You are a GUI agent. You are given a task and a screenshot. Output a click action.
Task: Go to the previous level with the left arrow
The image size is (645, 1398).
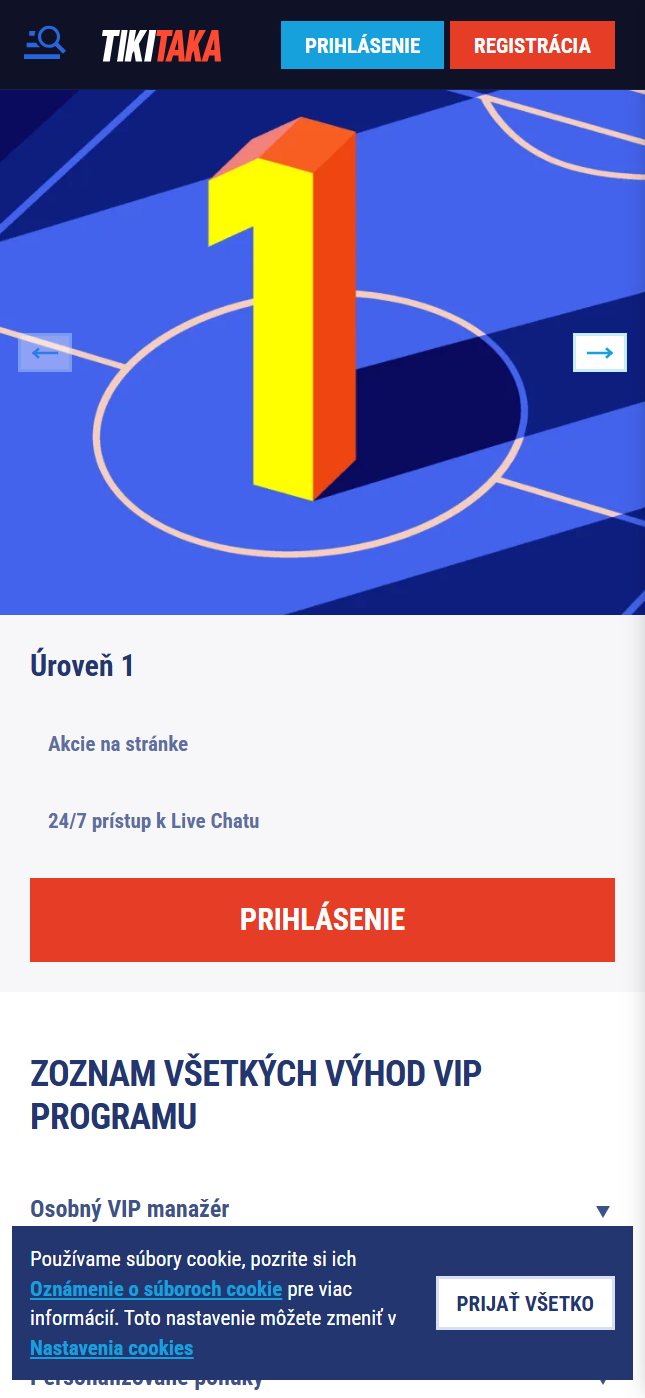tap(45, 352)
